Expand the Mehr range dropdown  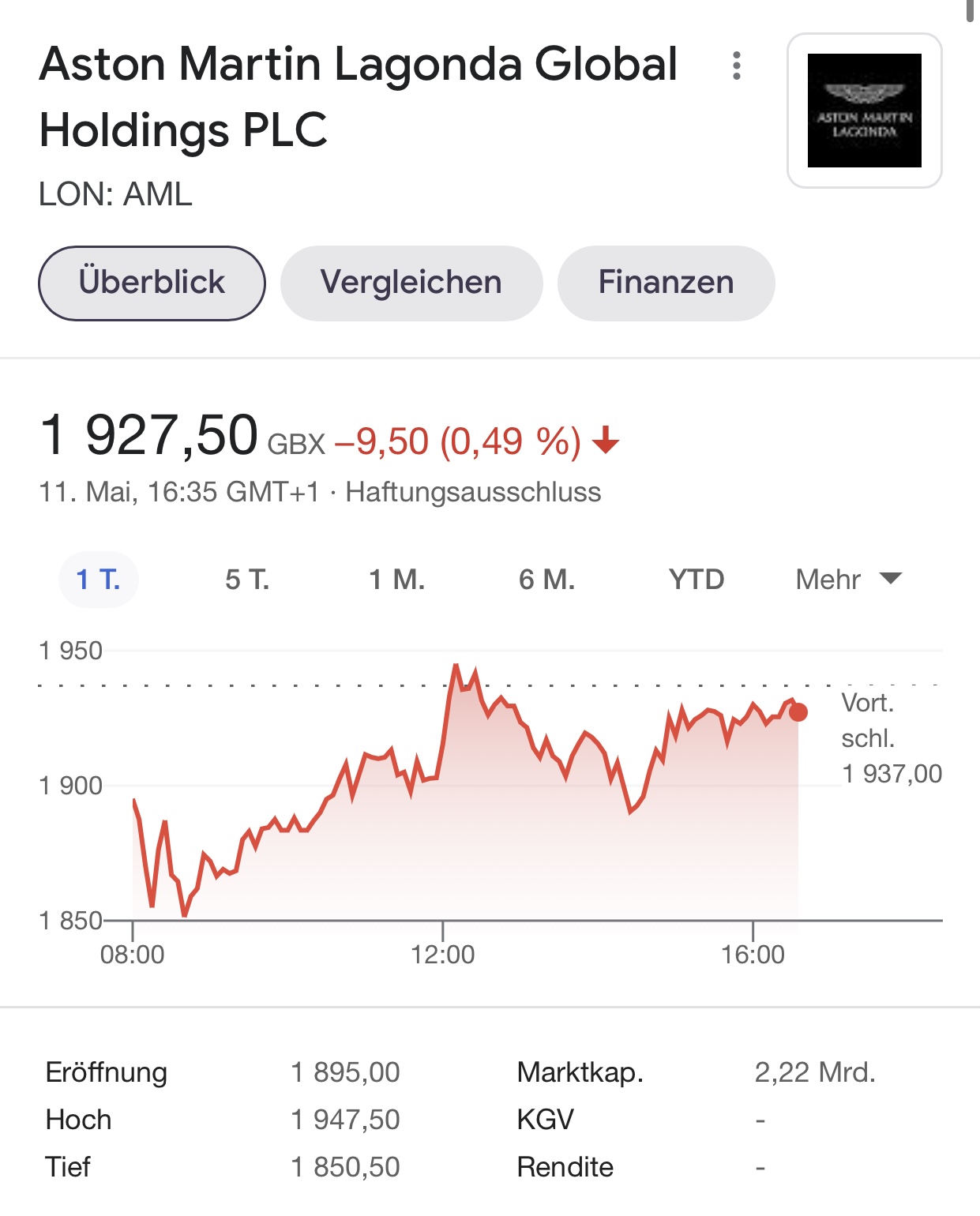[848, 580]
